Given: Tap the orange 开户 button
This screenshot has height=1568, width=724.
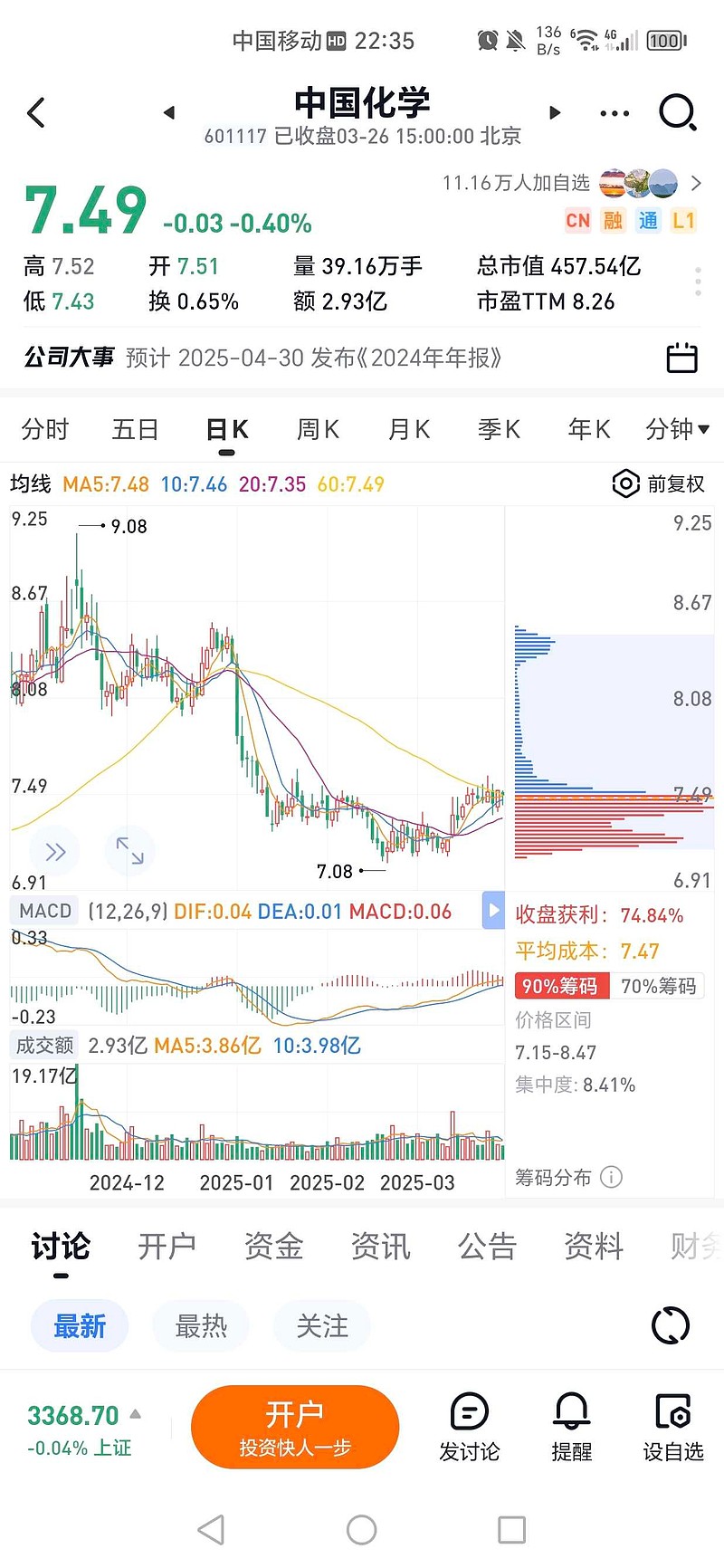Looking at the screenshot, I should pos(295,1427).
